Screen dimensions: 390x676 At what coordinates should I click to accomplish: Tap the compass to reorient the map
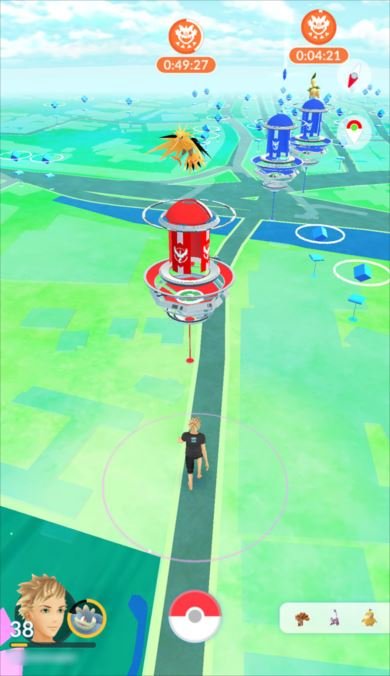click(354, 78)
